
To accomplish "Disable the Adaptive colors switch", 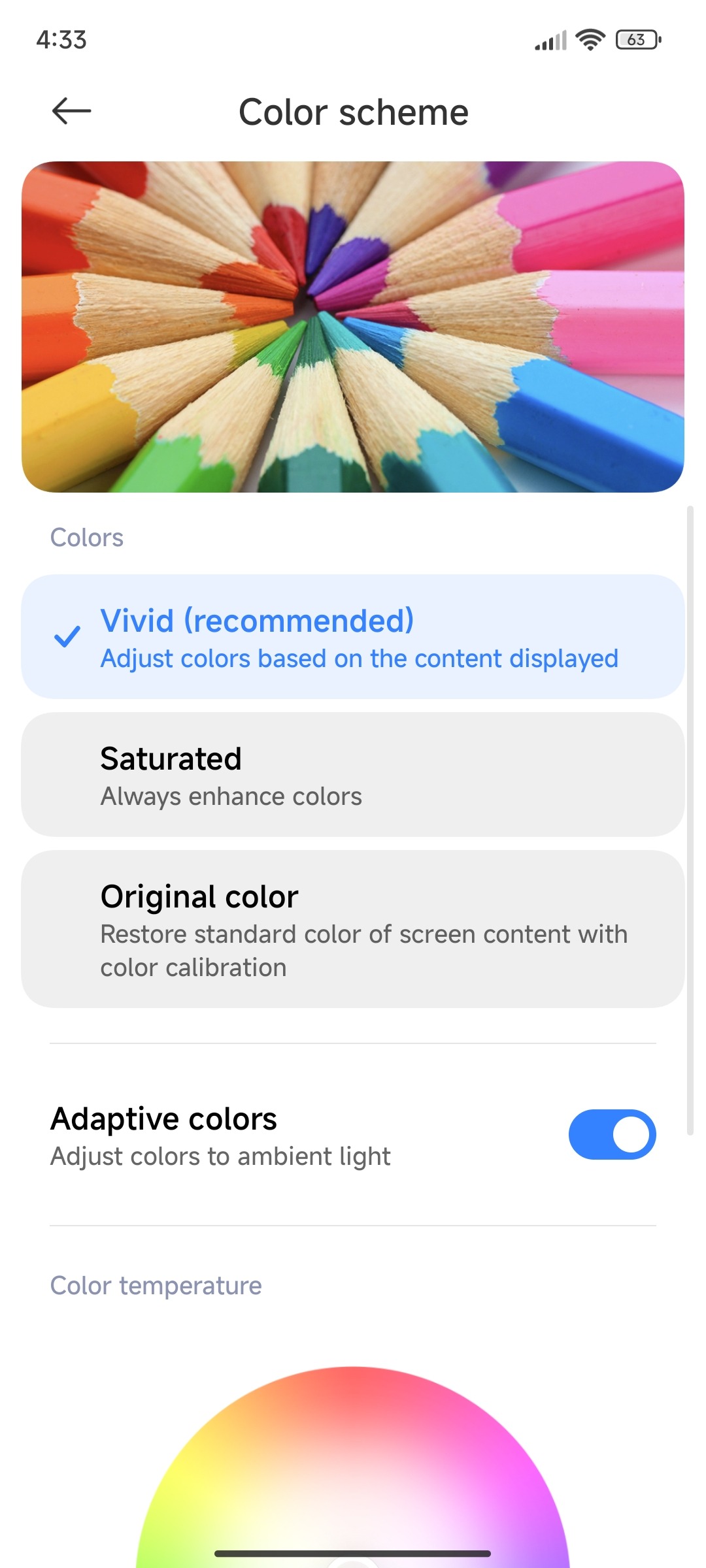I will tap(612, 1134).
